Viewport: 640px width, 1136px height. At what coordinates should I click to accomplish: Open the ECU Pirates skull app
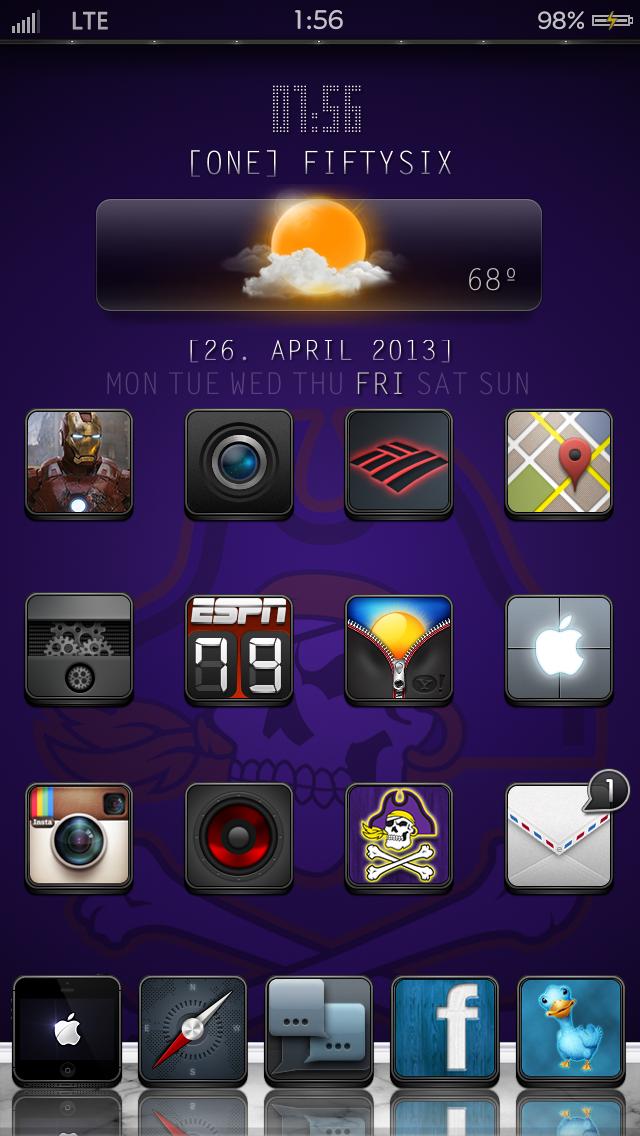pos(399,836)
